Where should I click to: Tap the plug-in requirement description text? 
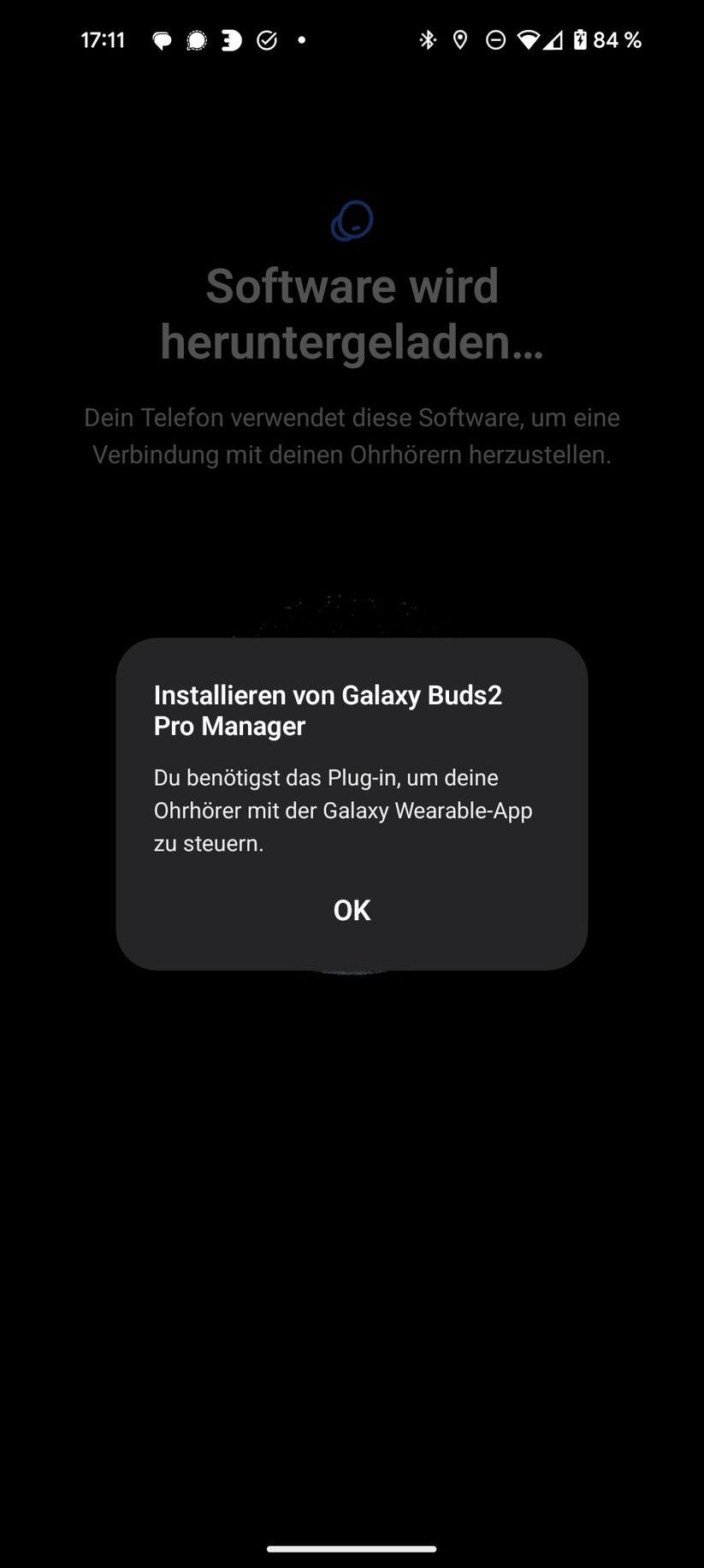coord(343,810)
